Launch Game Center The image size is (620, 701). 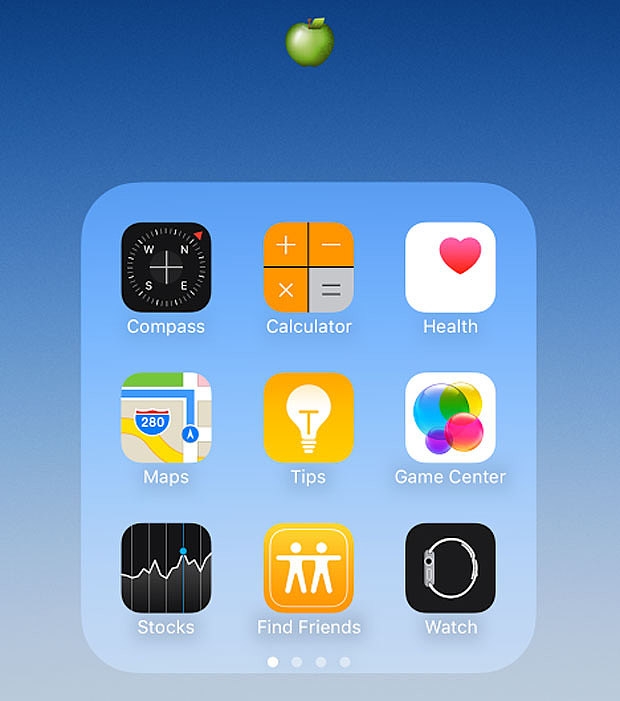[450, 418]
